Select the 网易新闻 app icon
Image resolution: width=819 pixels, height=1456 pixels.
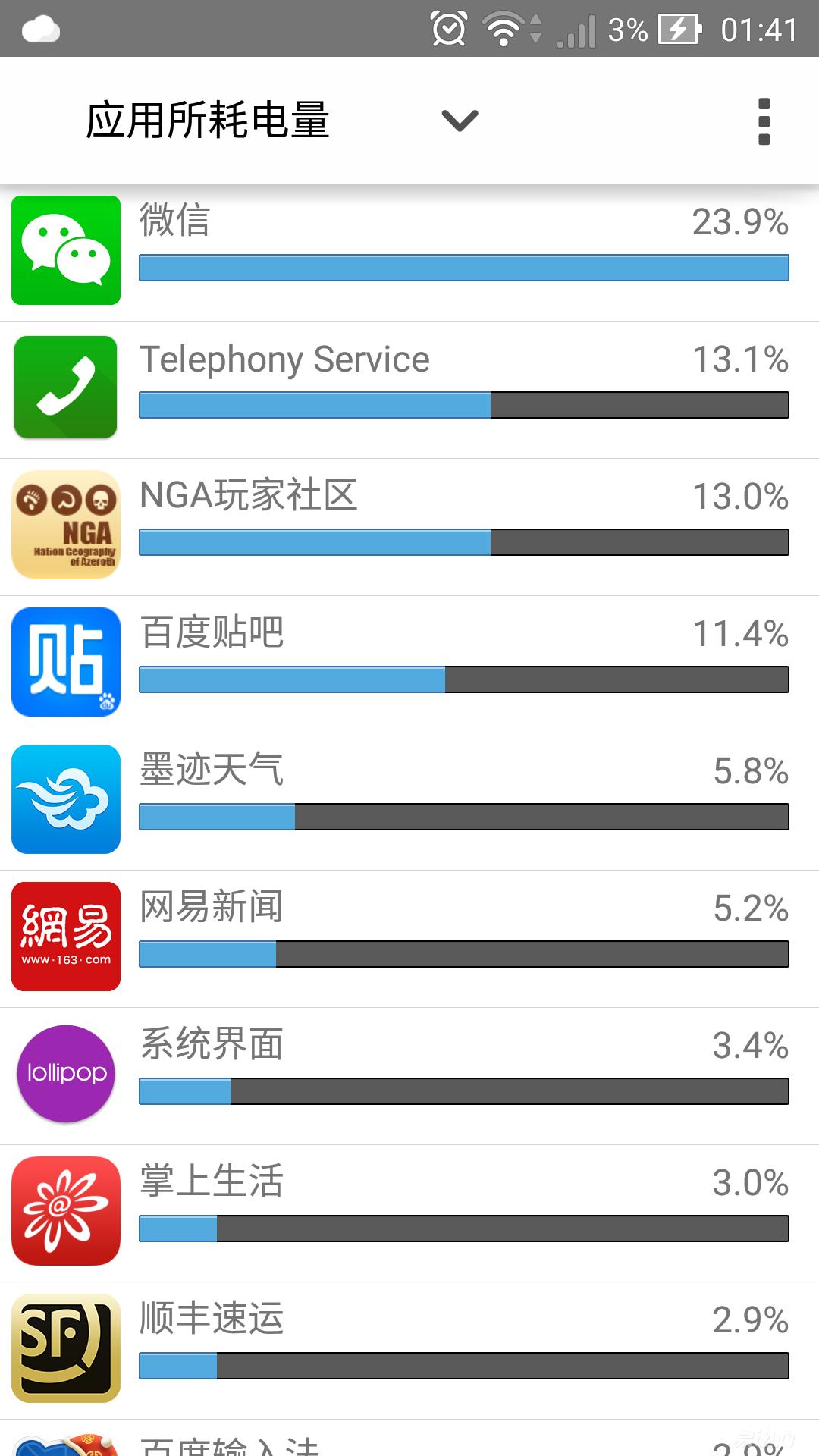tap(65, 937)
